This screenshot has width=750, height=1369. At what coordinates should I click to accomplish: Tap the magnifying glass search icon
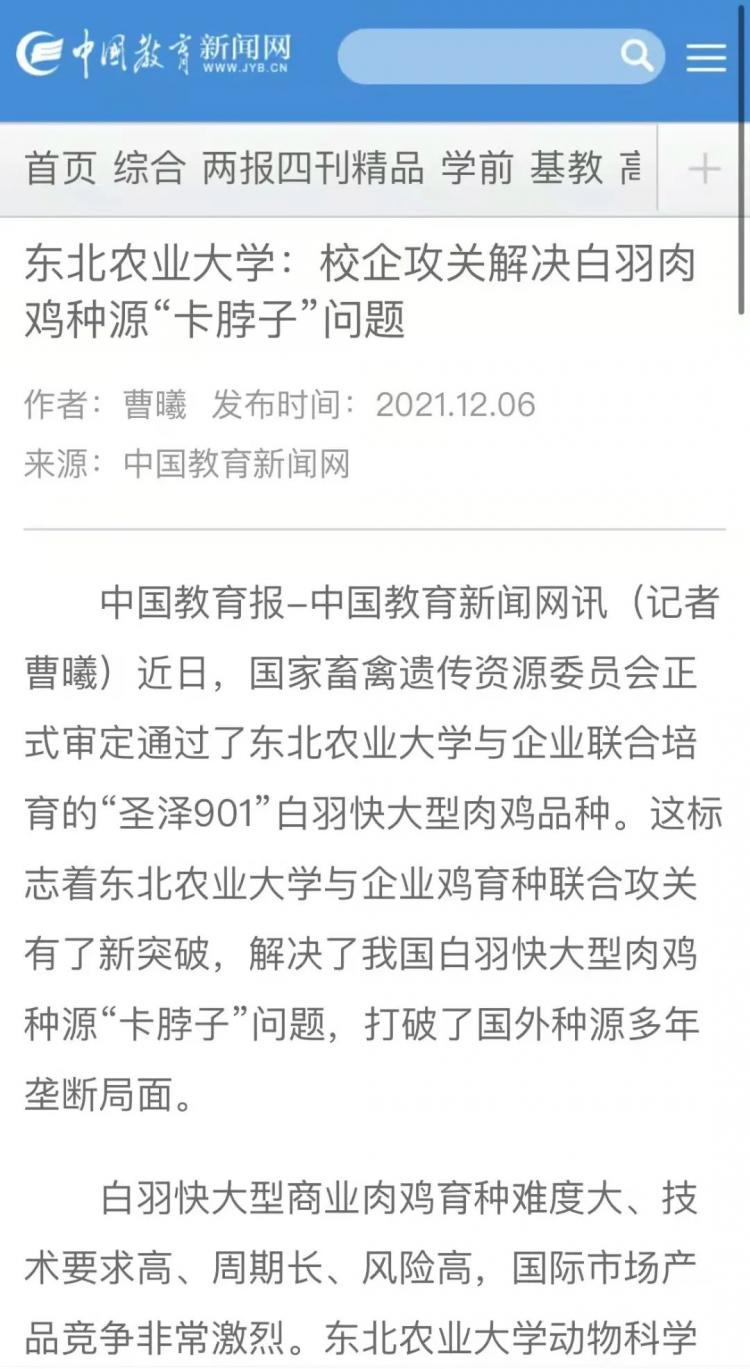coord(636,55)
